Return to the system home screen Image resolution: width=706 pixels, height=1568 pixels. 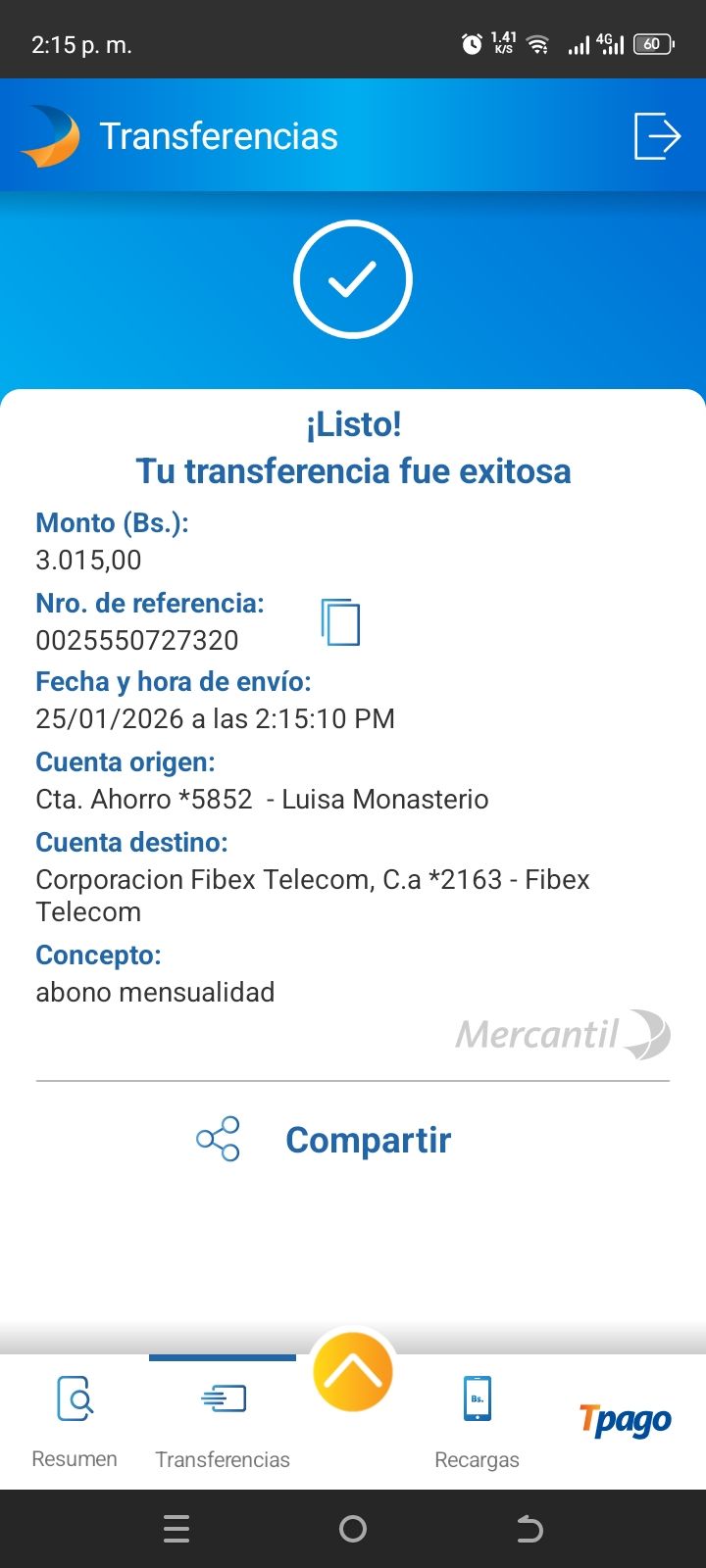pyautogui.click(x=353, y=1529)
